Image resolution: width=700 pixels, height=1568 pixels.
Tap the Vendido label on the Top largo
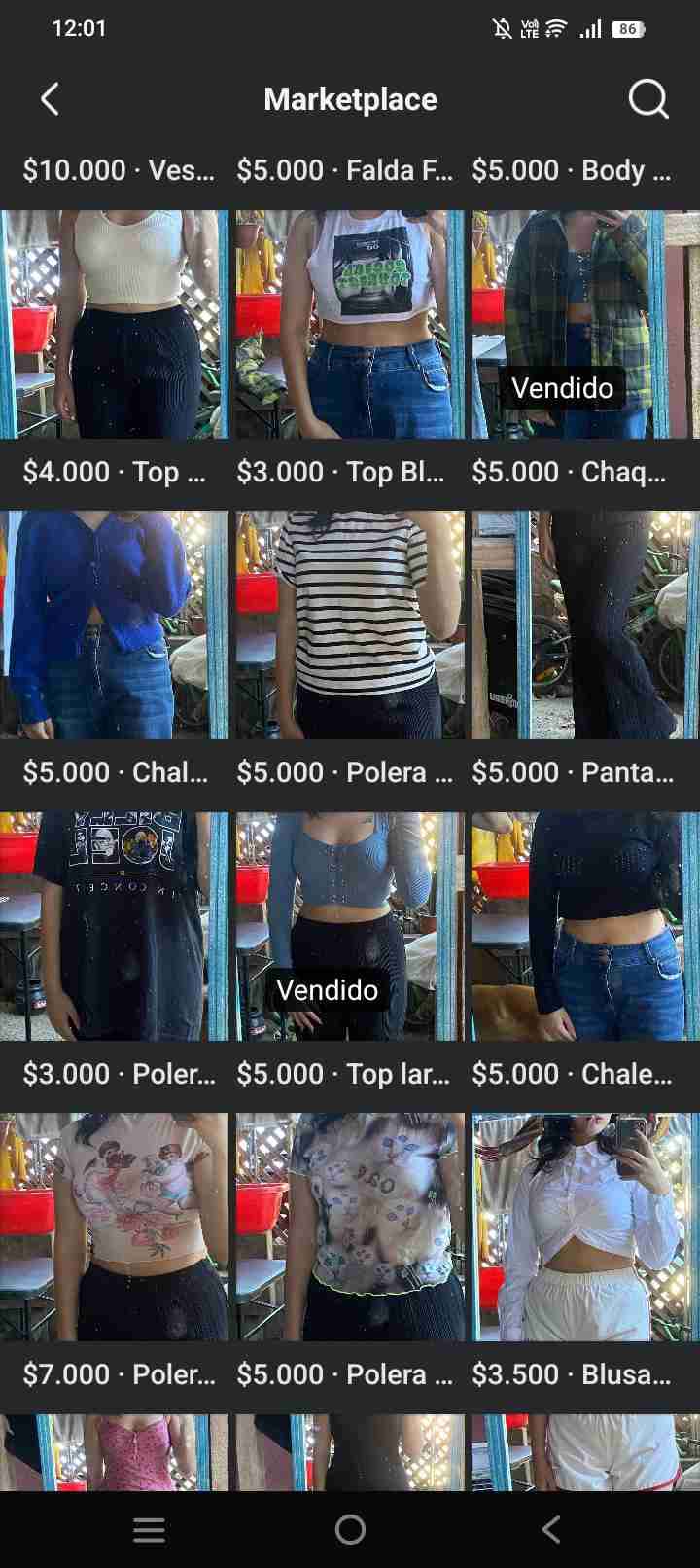[x=328, y=990]
